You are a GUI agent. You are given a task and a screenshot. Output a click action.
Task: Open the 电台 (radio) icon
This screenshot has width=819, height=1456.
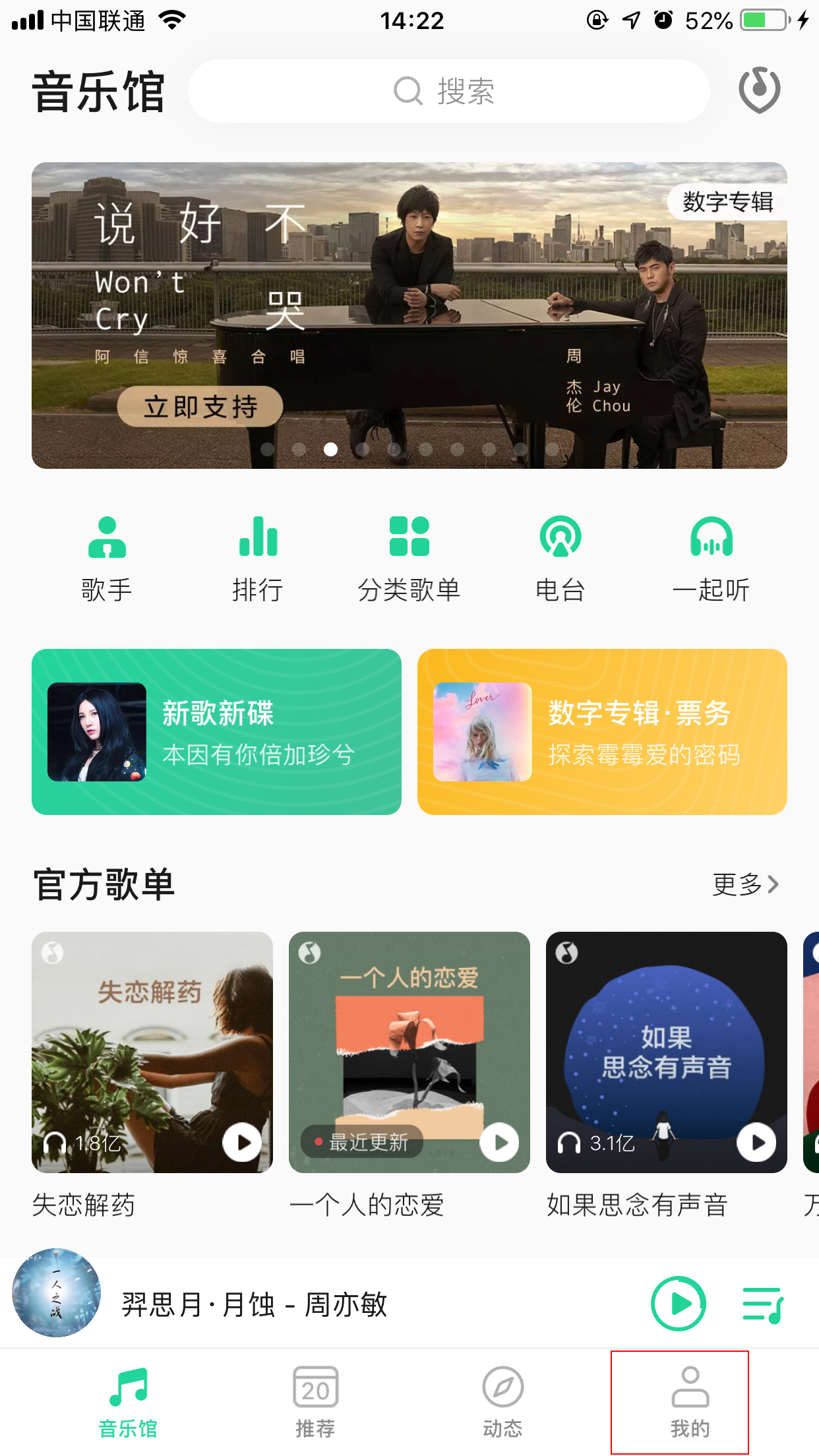click(x=561, y=538)
